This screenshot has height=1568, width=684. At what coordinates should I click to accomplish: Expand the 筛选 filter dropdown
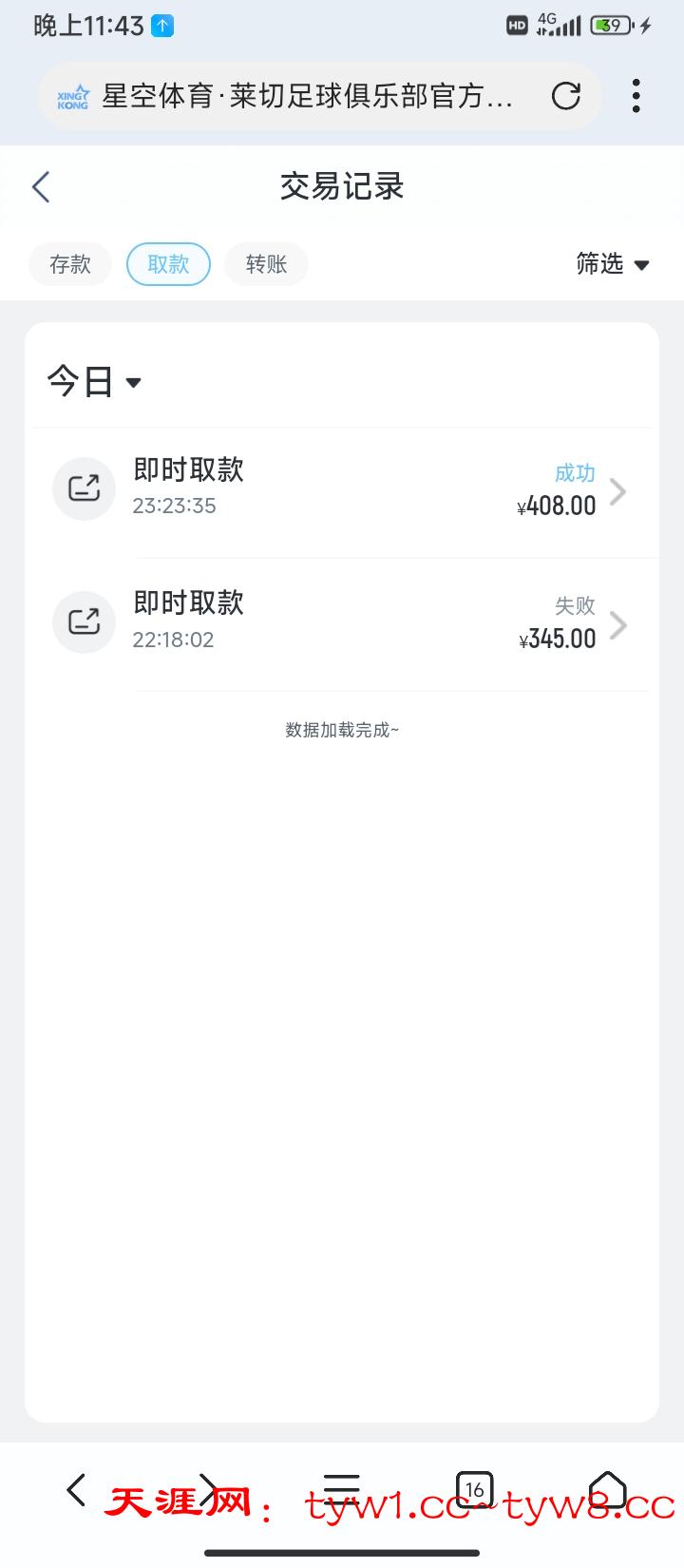pos(612,264)
